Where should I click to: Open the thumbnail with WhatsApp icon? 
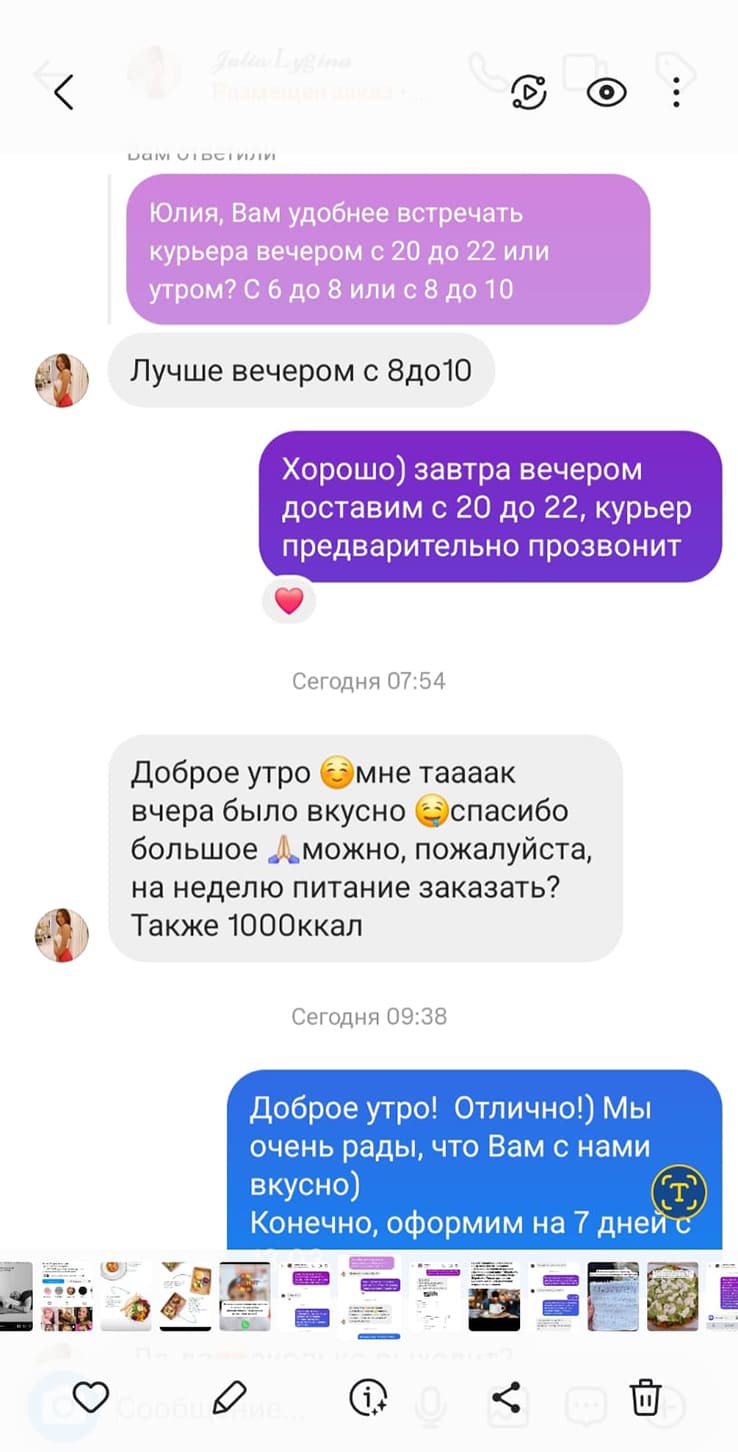point(244,1296)
